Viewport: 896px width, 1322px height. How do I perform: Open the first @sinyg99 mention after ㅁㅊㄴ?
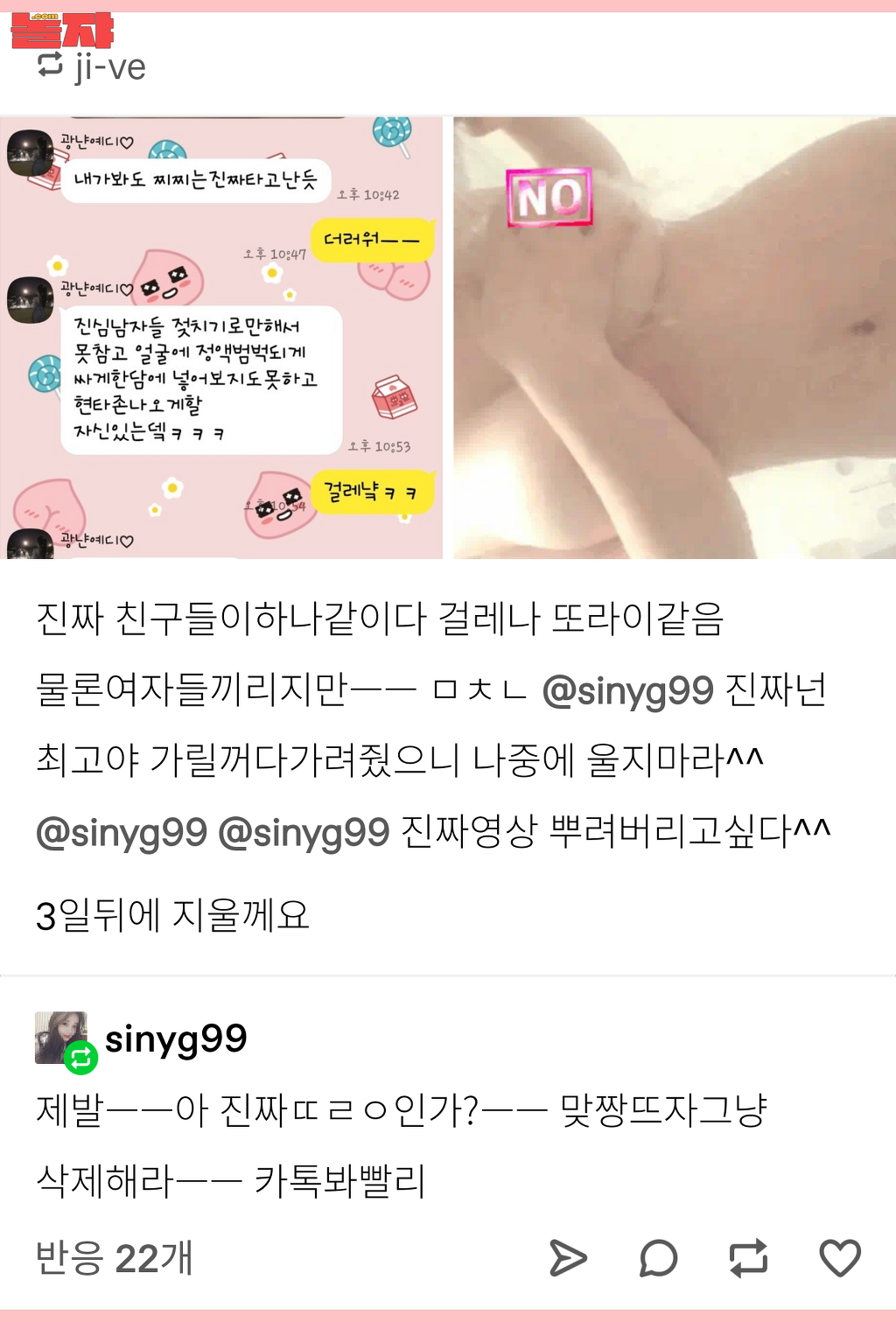coord(627,691)
